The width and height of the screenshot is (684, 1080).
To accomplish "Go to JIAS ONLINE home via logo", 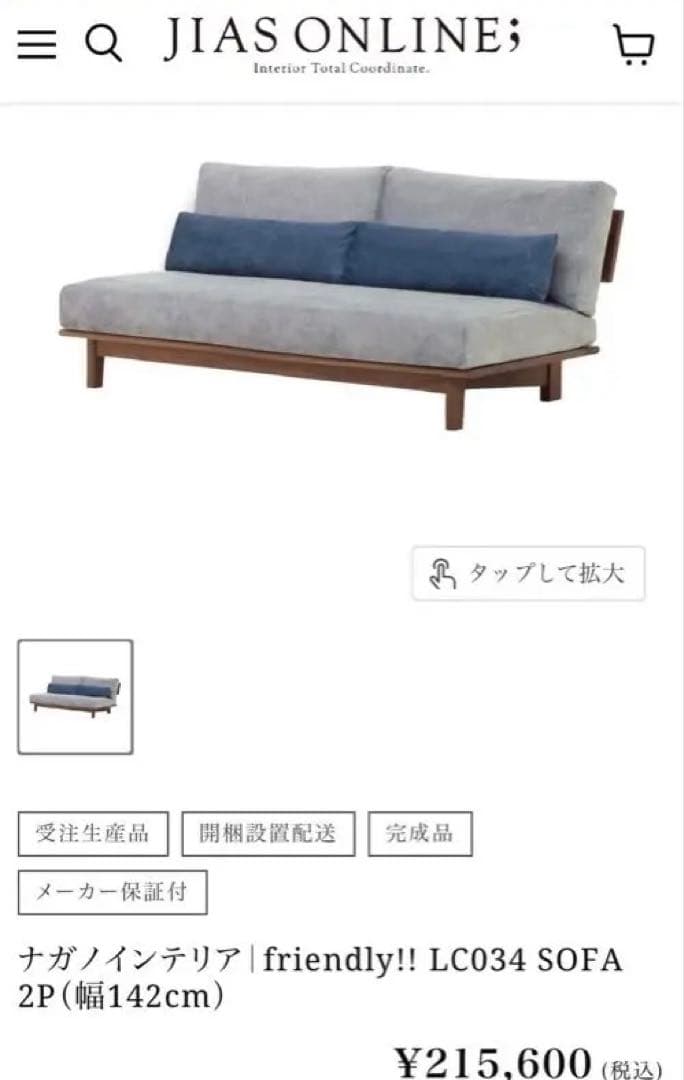I will pos(342,44).
